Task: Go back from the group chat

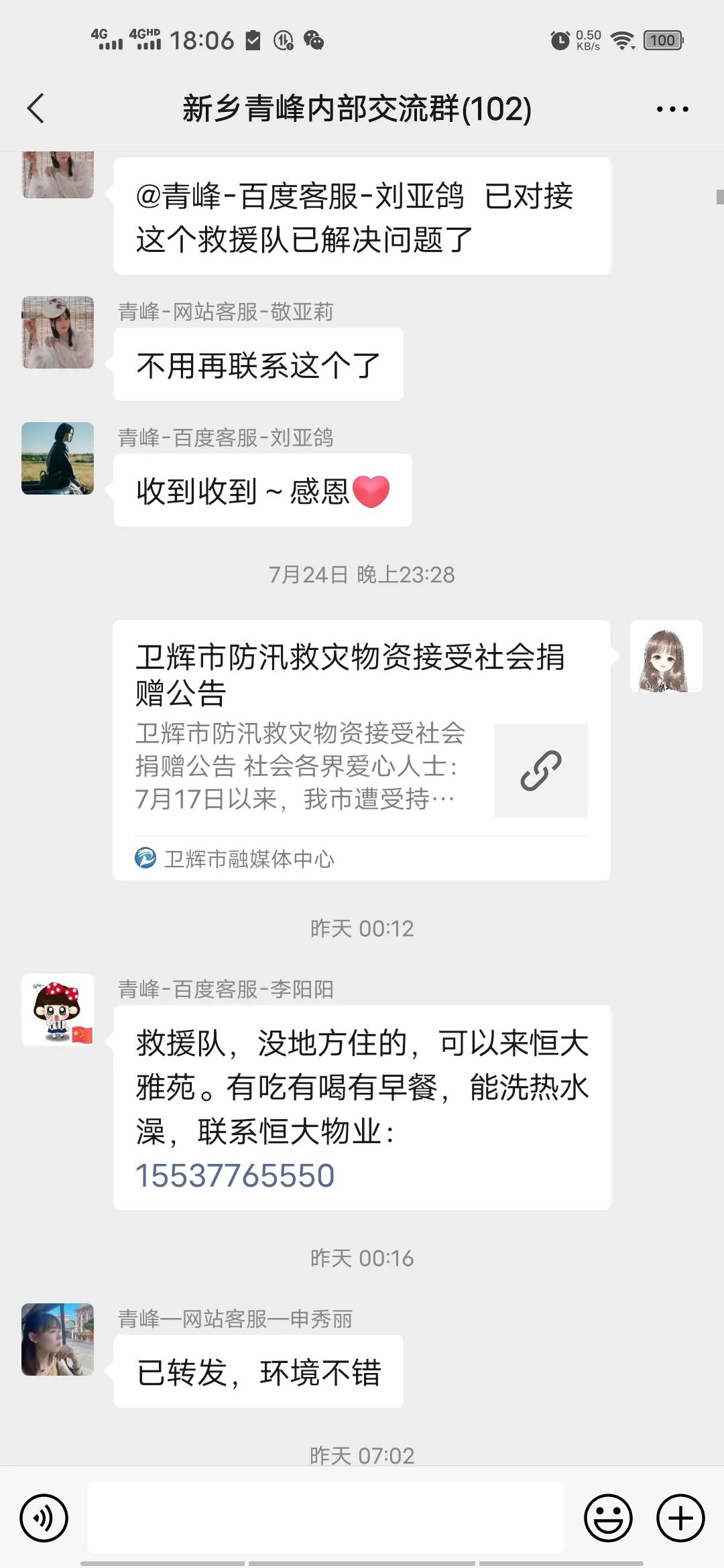Action: pos(36,109)
